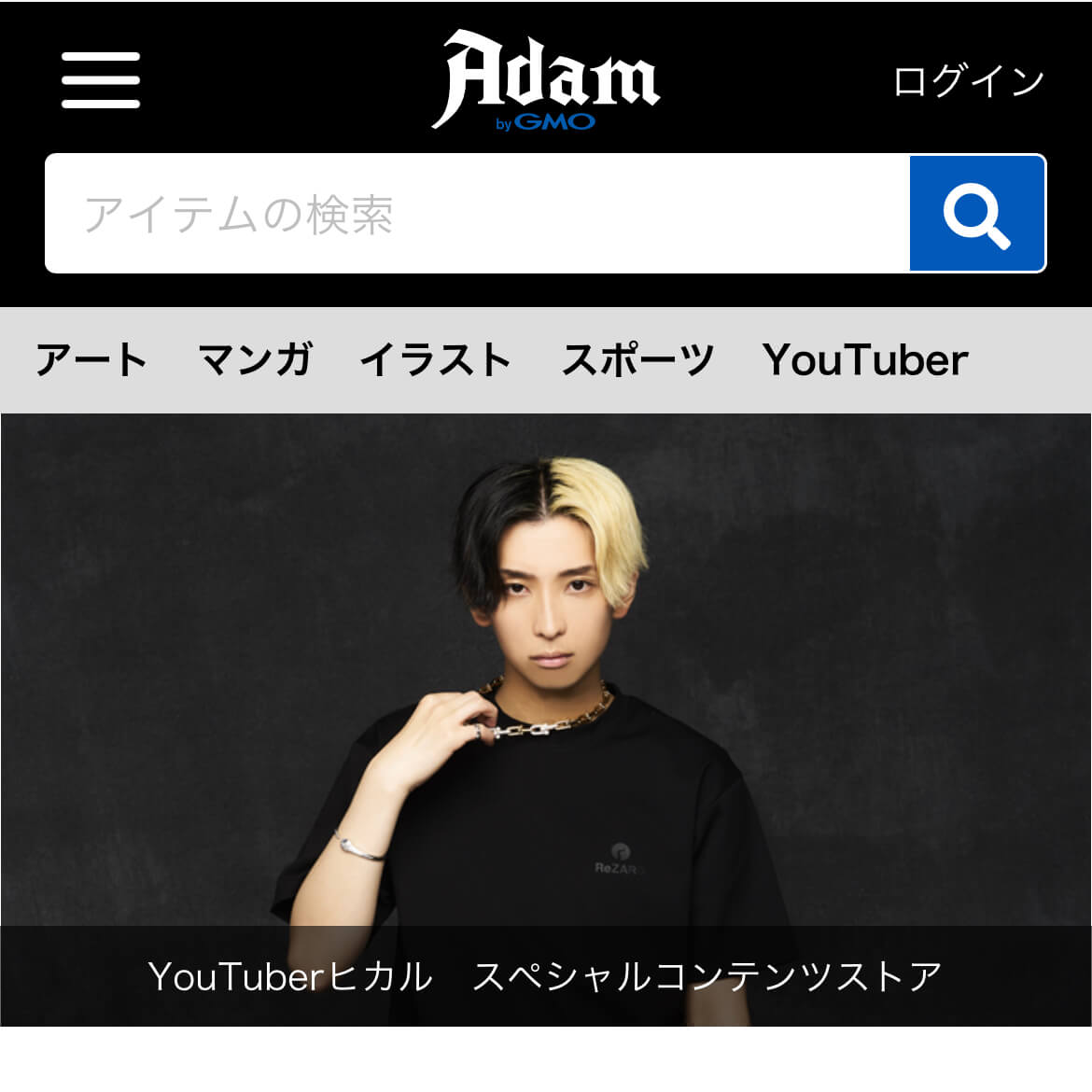Focus the アイテムの検索 search field
Screen dimensions: 1092x1092
pyautogui.click(x=476, y=214)
